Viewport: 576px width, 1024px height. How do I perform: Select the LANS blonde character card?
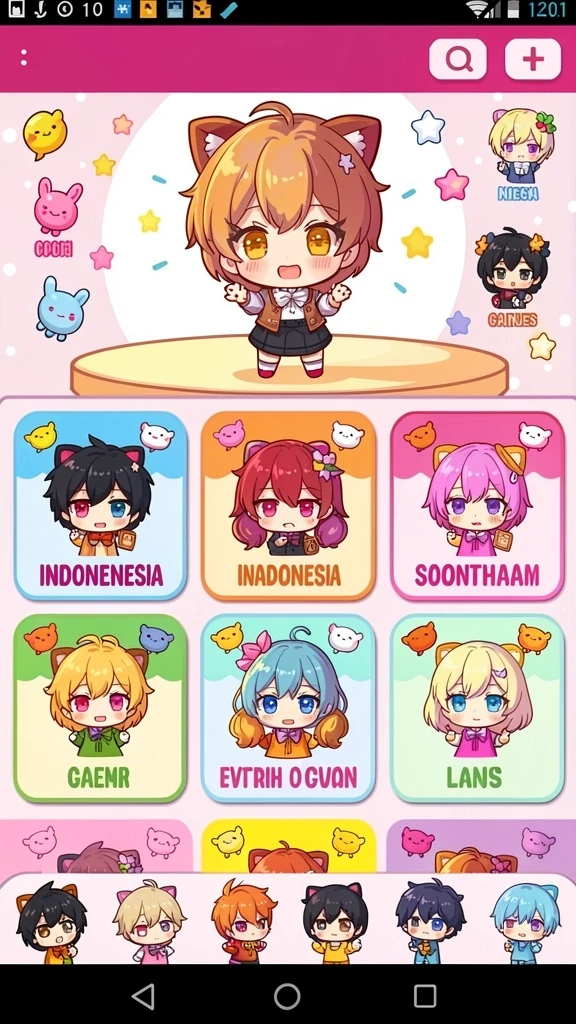477,708
